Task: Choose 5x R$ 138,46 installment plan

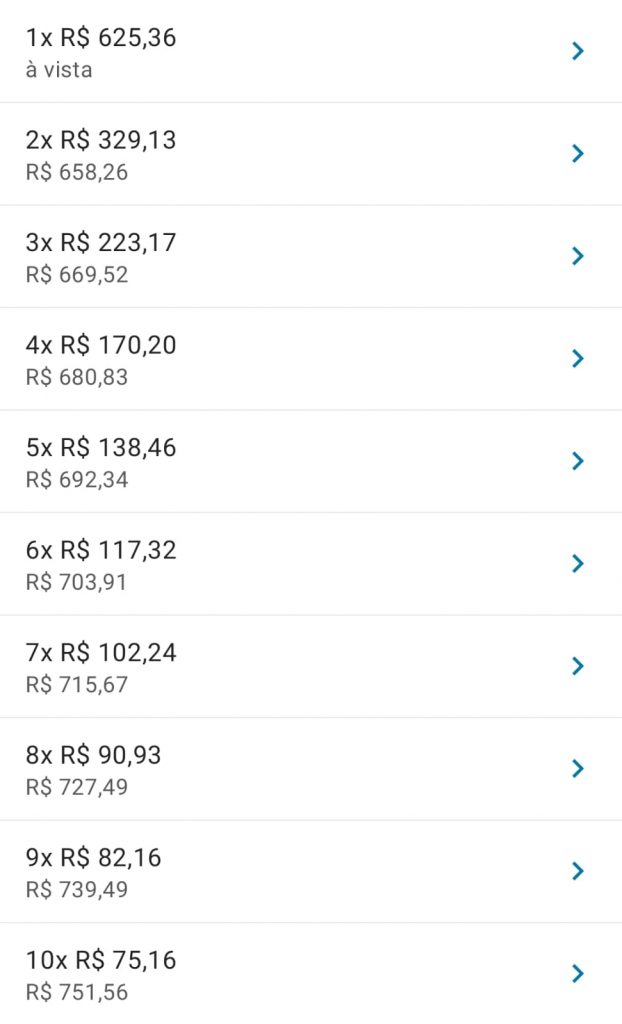Action: [311, 462]
